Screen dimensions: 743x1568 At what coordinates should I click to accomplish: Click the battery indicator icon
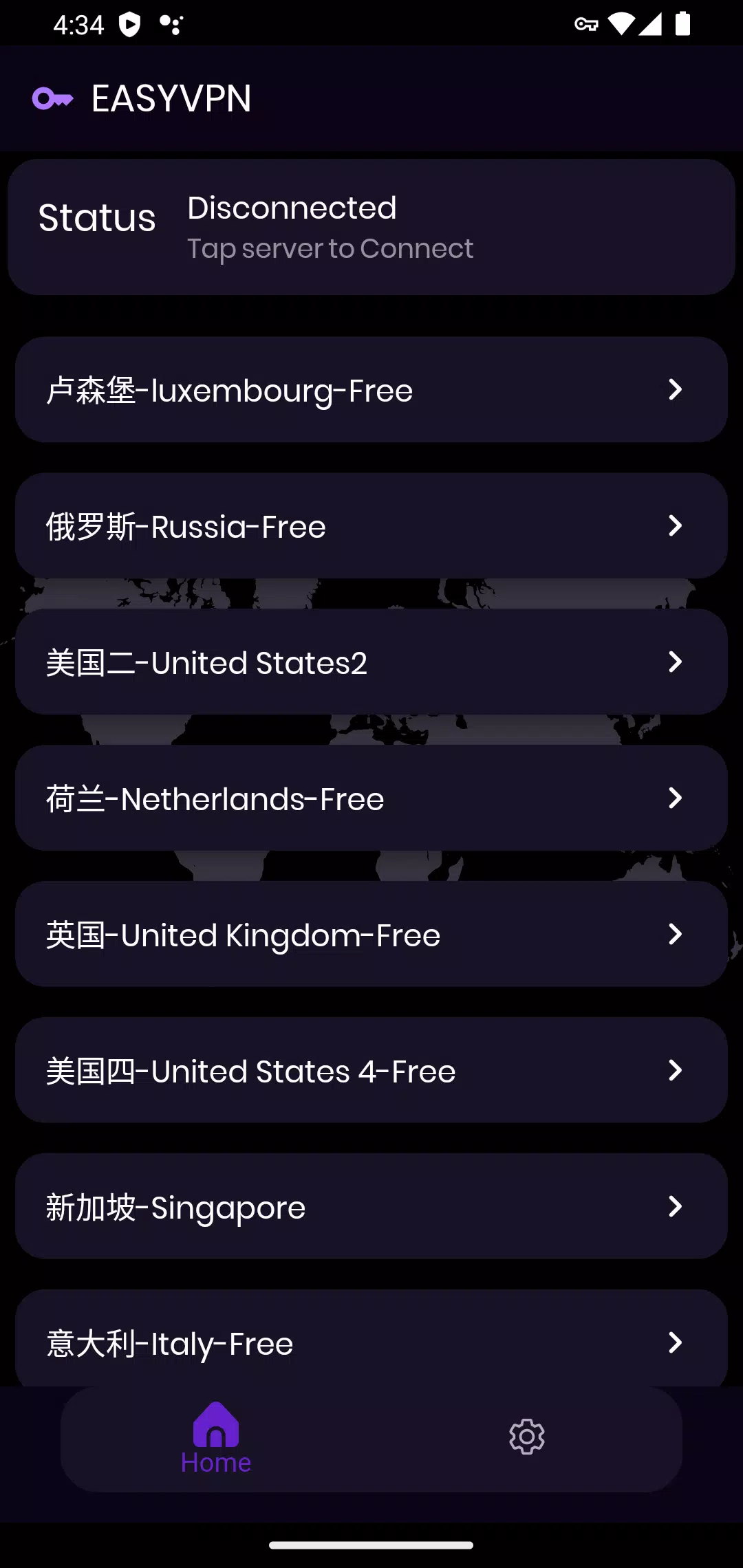(680, 23)
